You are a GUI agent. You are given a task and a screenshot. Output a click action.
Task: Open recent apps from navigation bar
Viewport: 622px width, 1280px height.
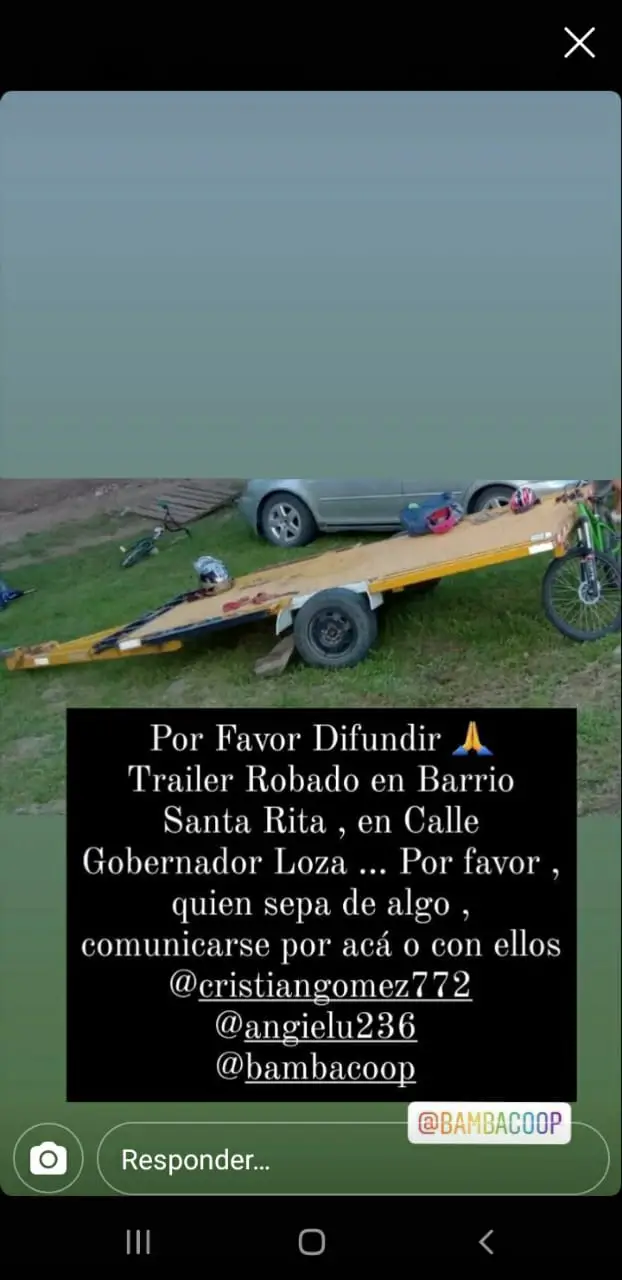[138, 1242]
